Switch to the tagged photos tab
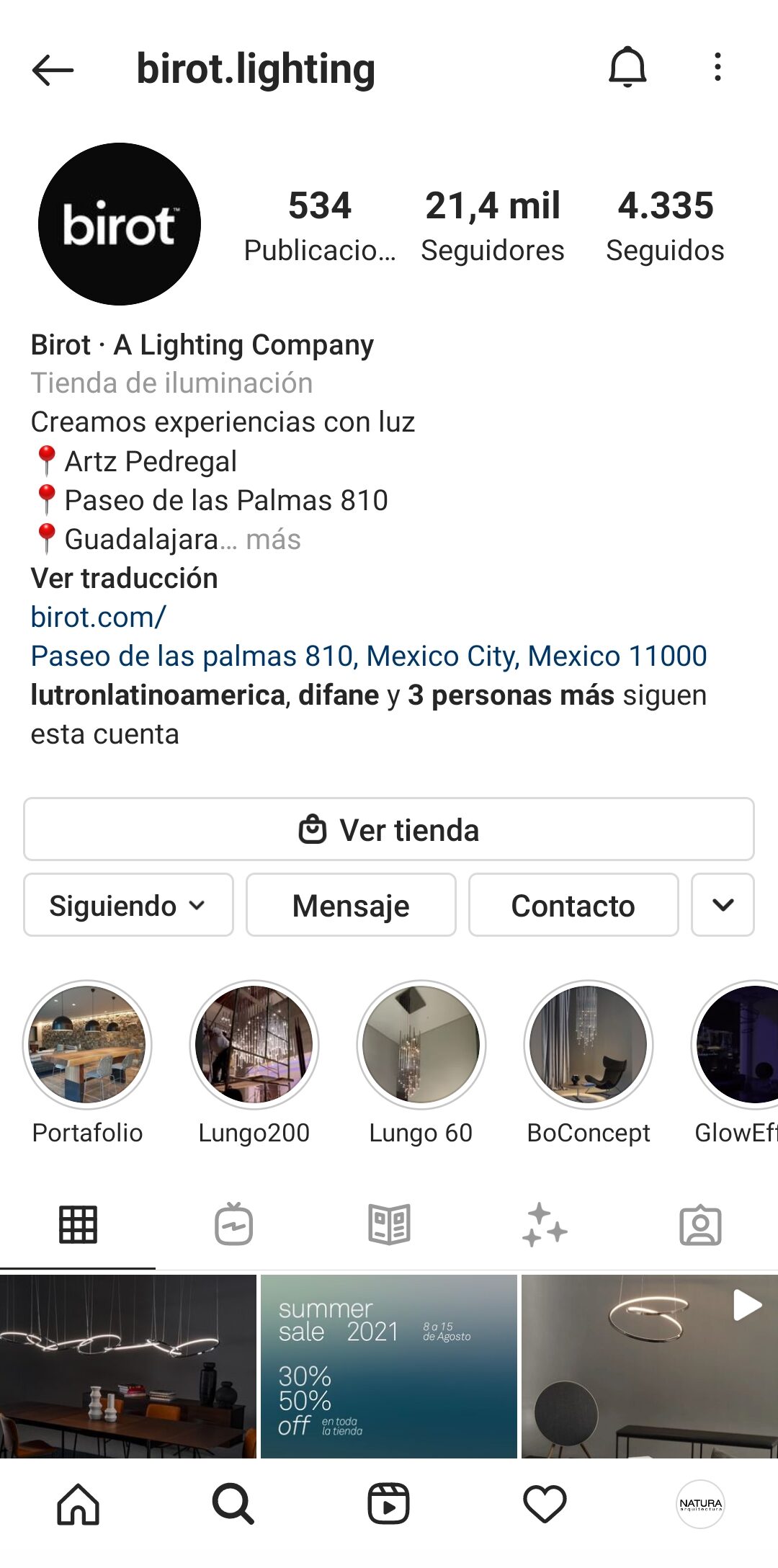 [x=700, y=1224]
